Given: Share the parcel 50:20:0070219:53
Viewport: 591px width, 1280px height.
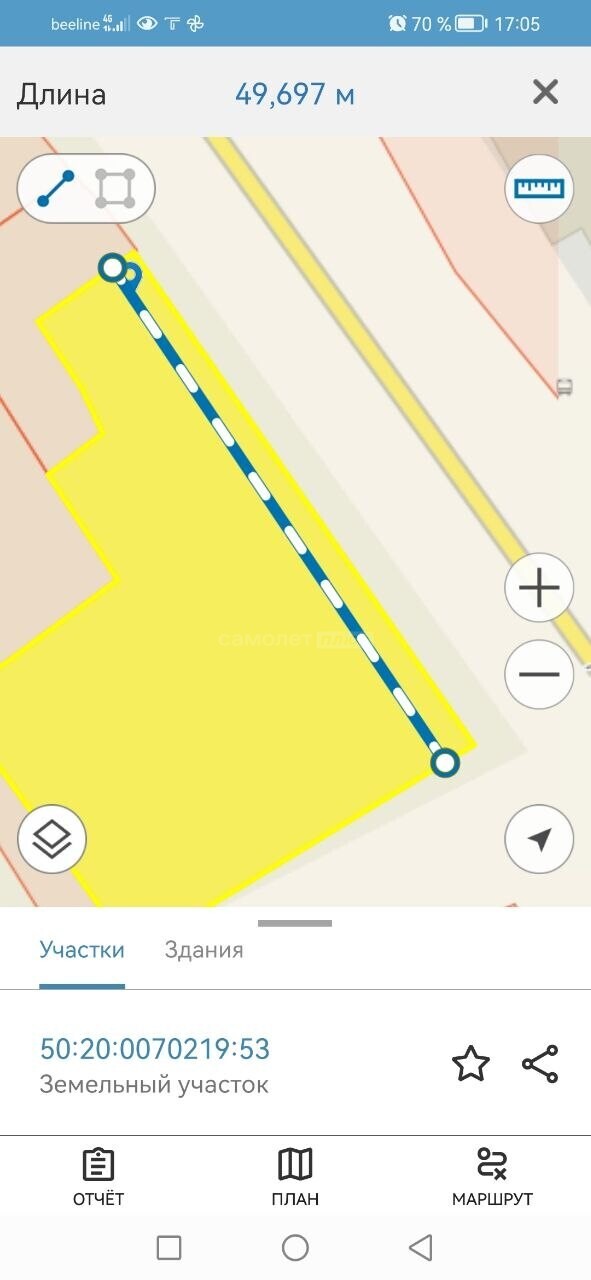Looking at the screenshot, I should point(540,1064).
